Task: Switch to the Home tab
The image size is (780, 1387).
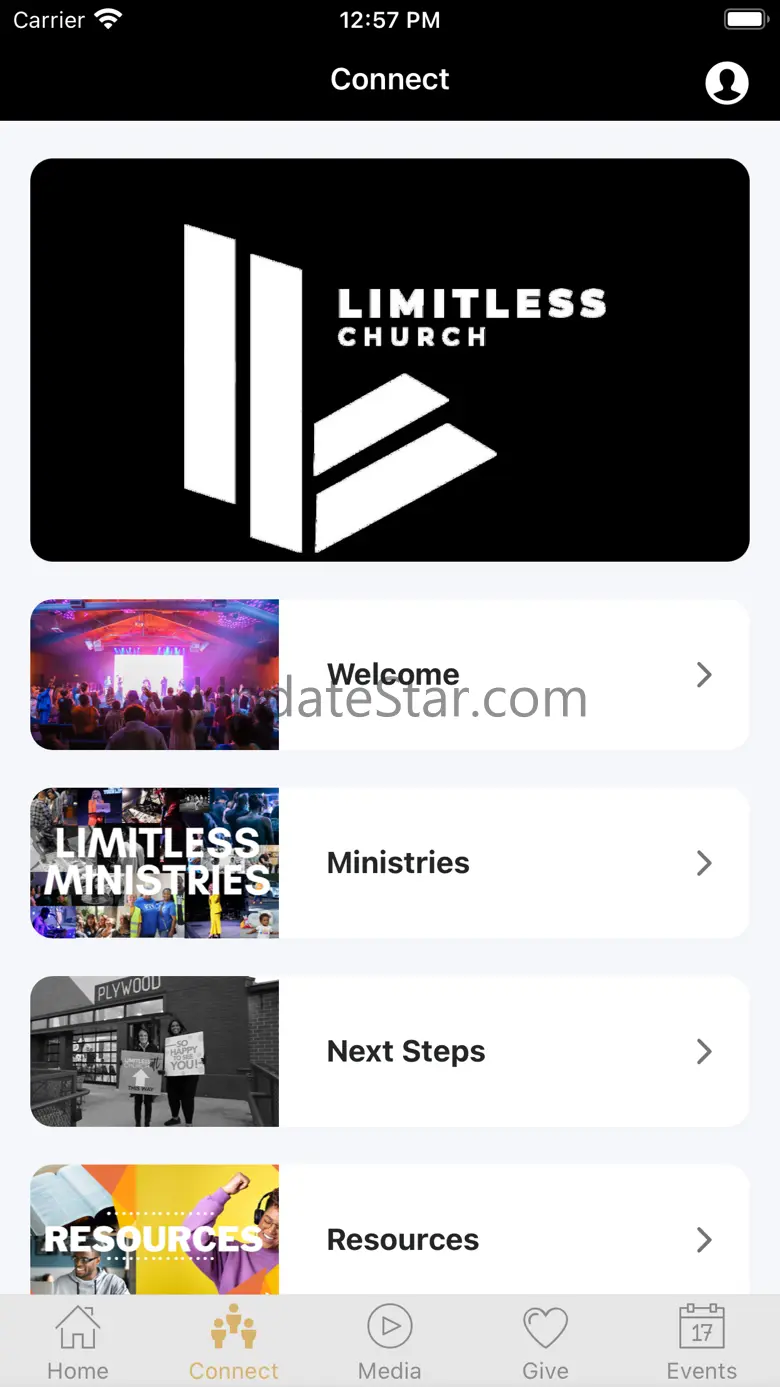Action: pos(78,1342)
